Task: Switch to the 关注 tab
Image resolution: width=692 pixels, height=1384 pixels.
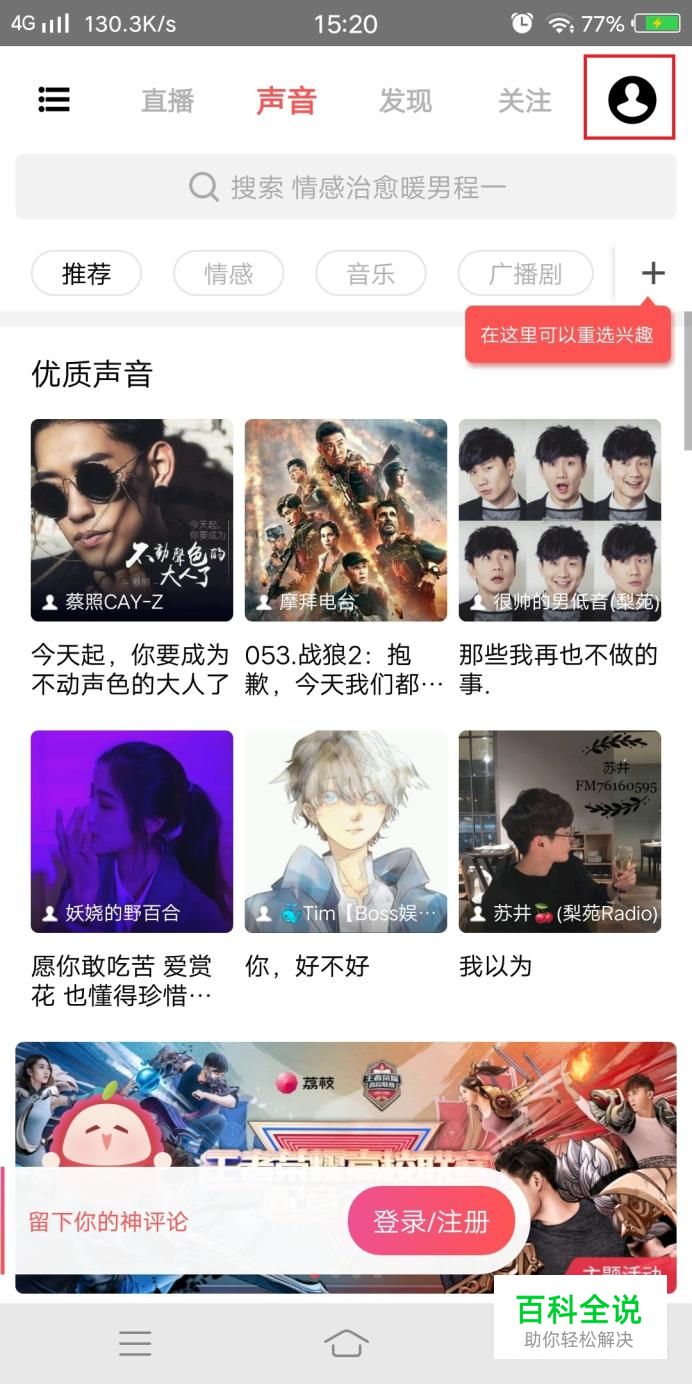Action: click(524, 101)
